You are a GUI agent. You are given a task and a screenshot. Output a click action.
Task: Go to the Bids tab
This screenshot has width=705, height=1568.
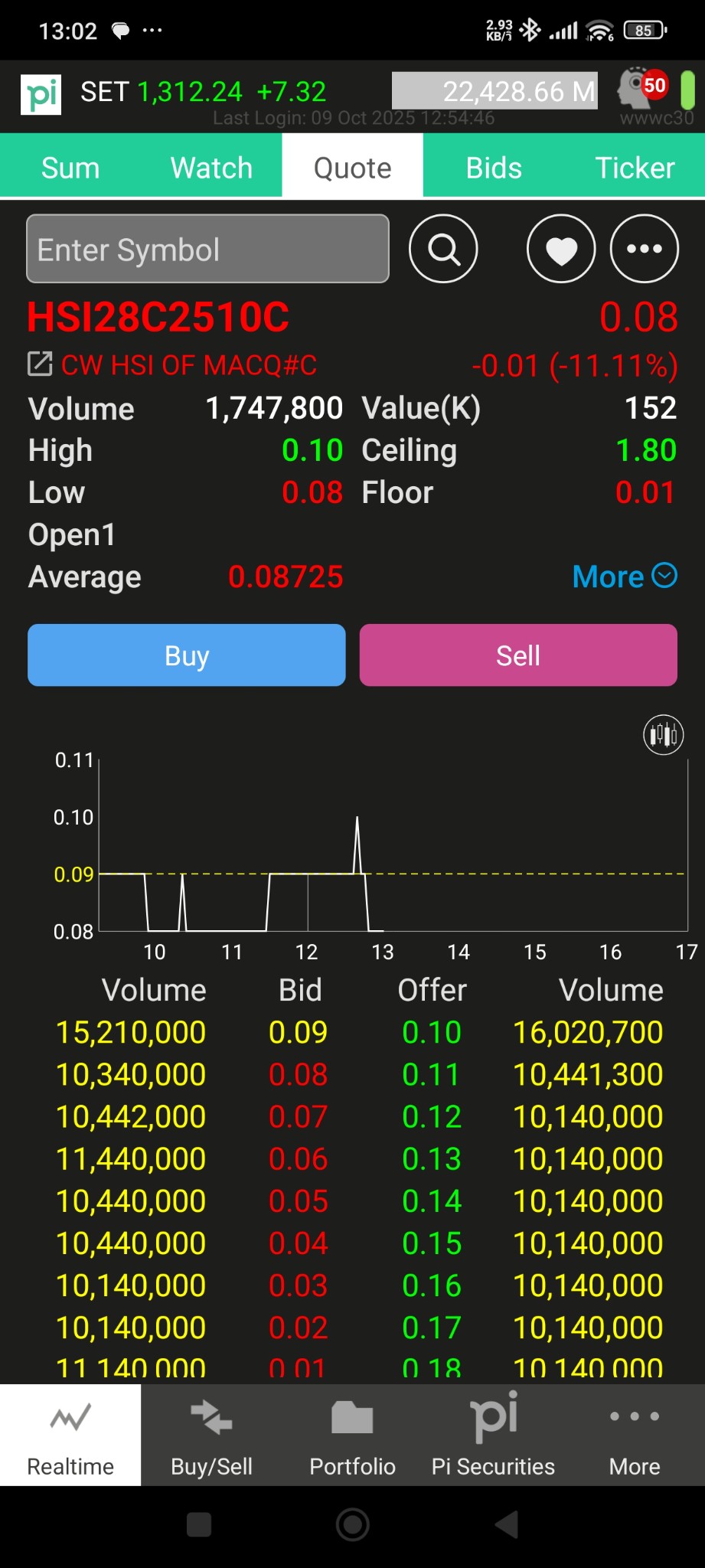[494, 168]
